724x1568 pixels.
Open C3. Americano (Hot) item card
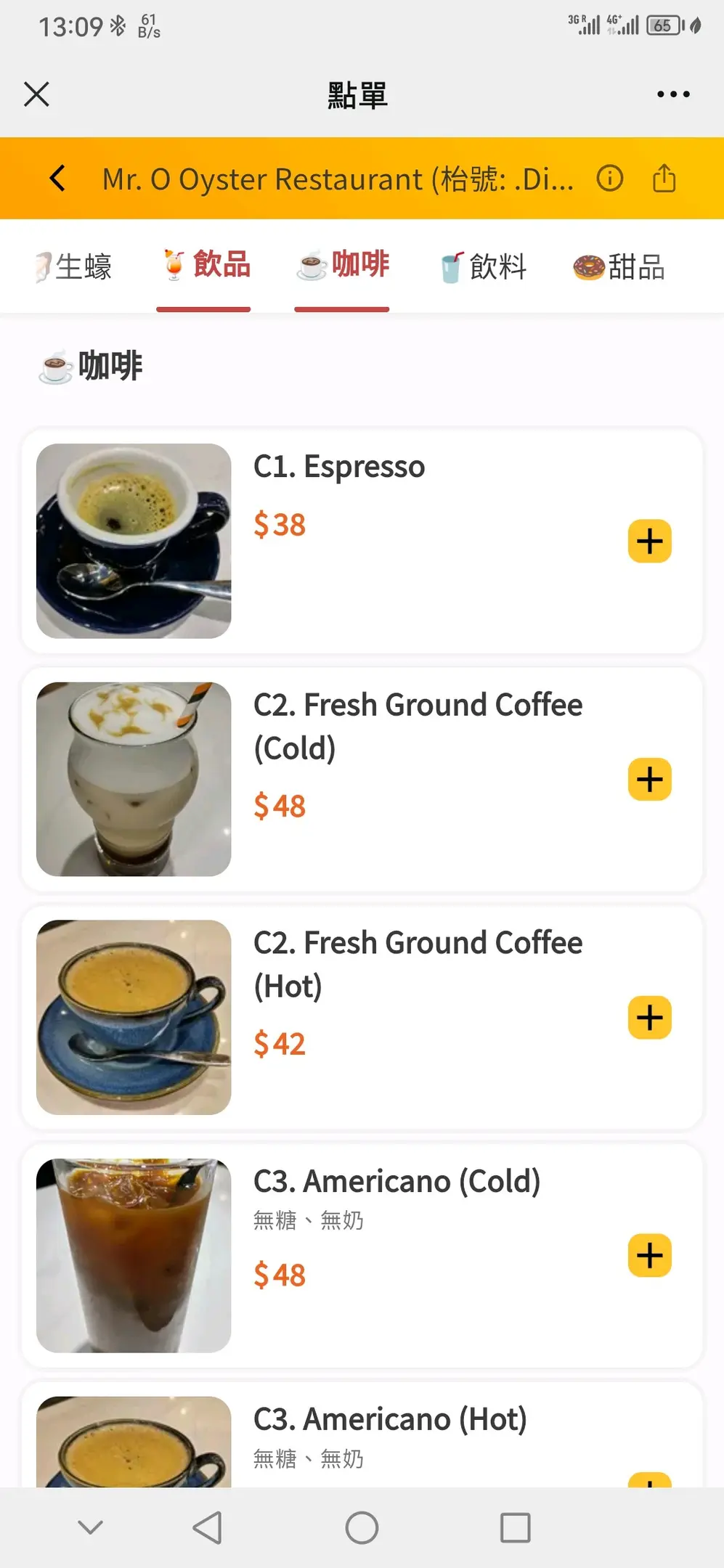390,1420
